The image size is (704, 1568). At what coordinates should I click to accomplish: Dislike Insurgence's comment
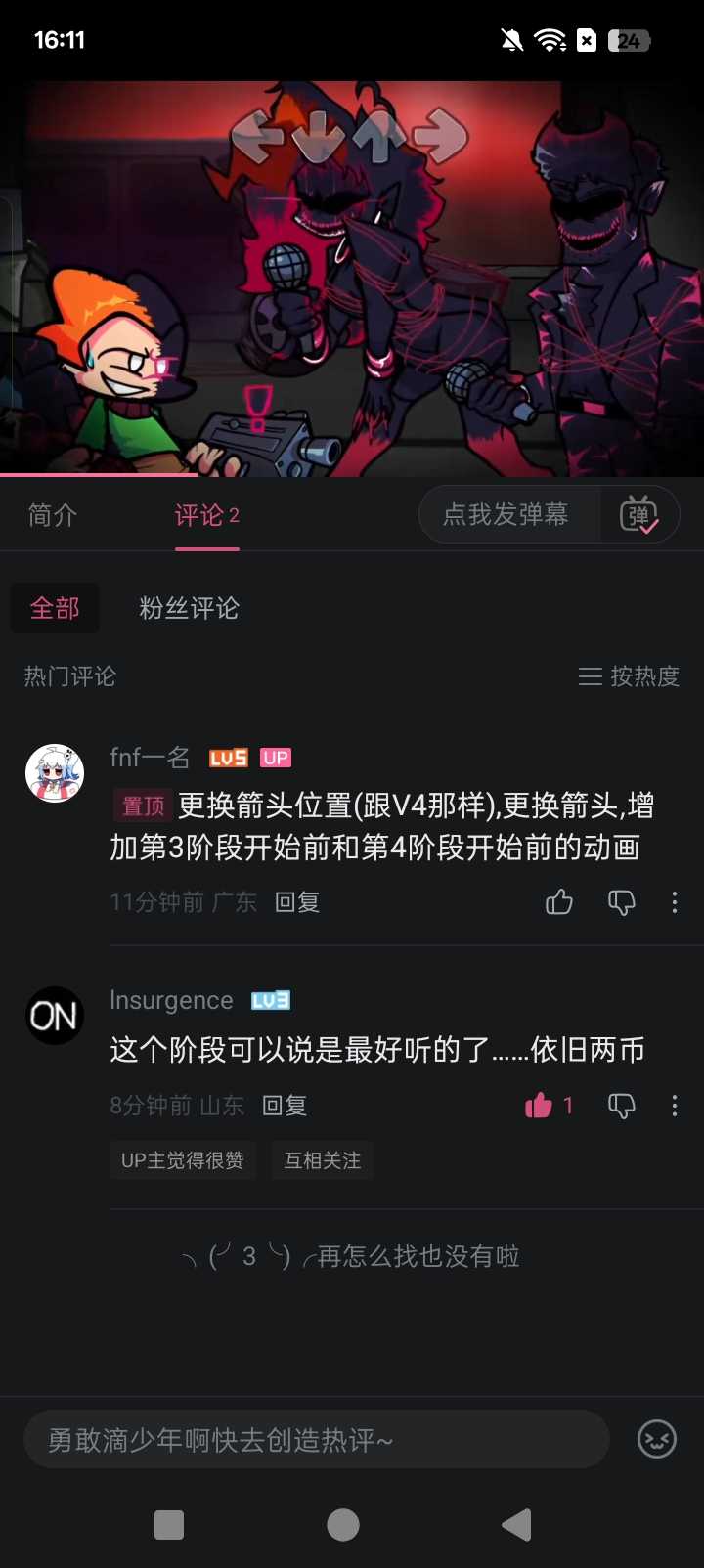pyautogui.click(x=622, y=1106)
